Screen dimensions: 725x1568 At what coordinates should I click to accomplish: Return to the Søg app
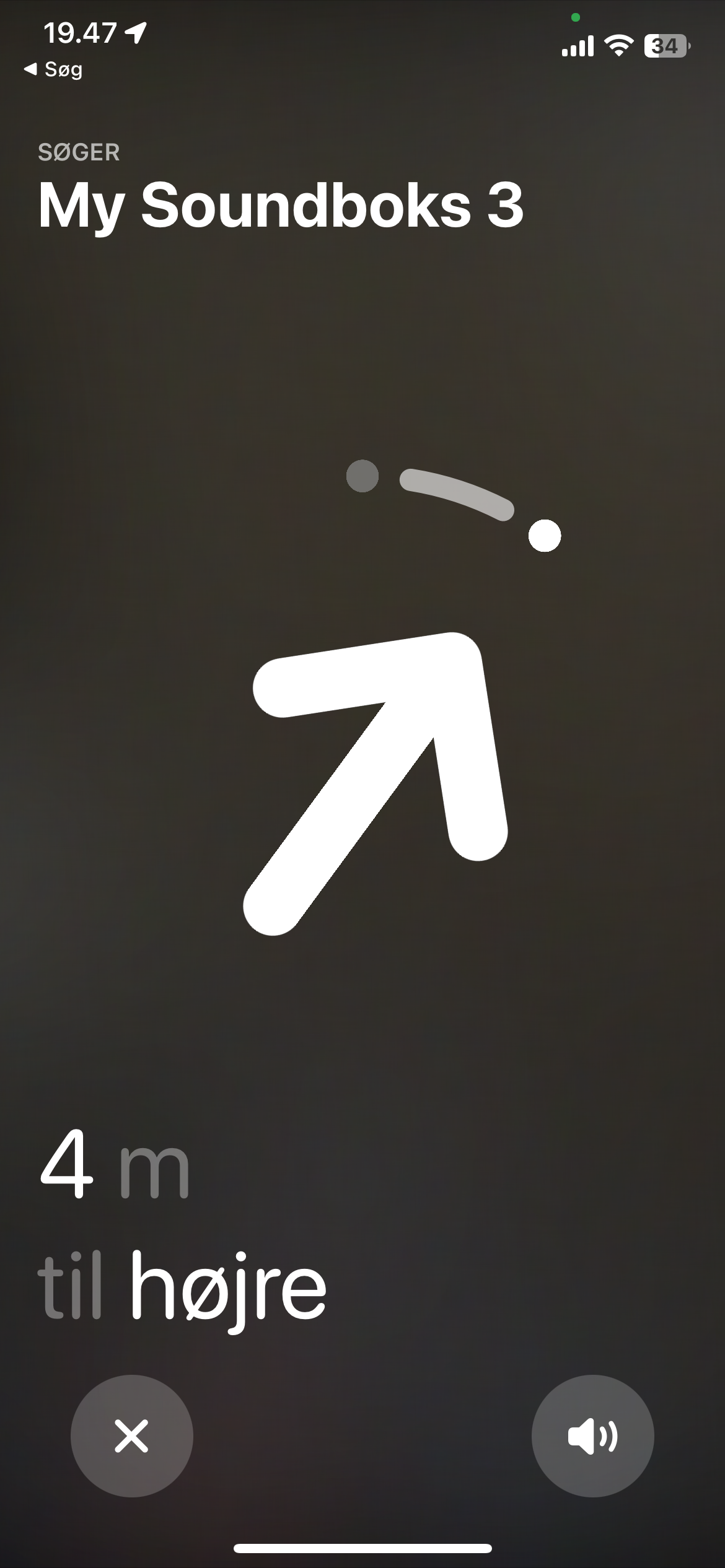coord(53,69)
